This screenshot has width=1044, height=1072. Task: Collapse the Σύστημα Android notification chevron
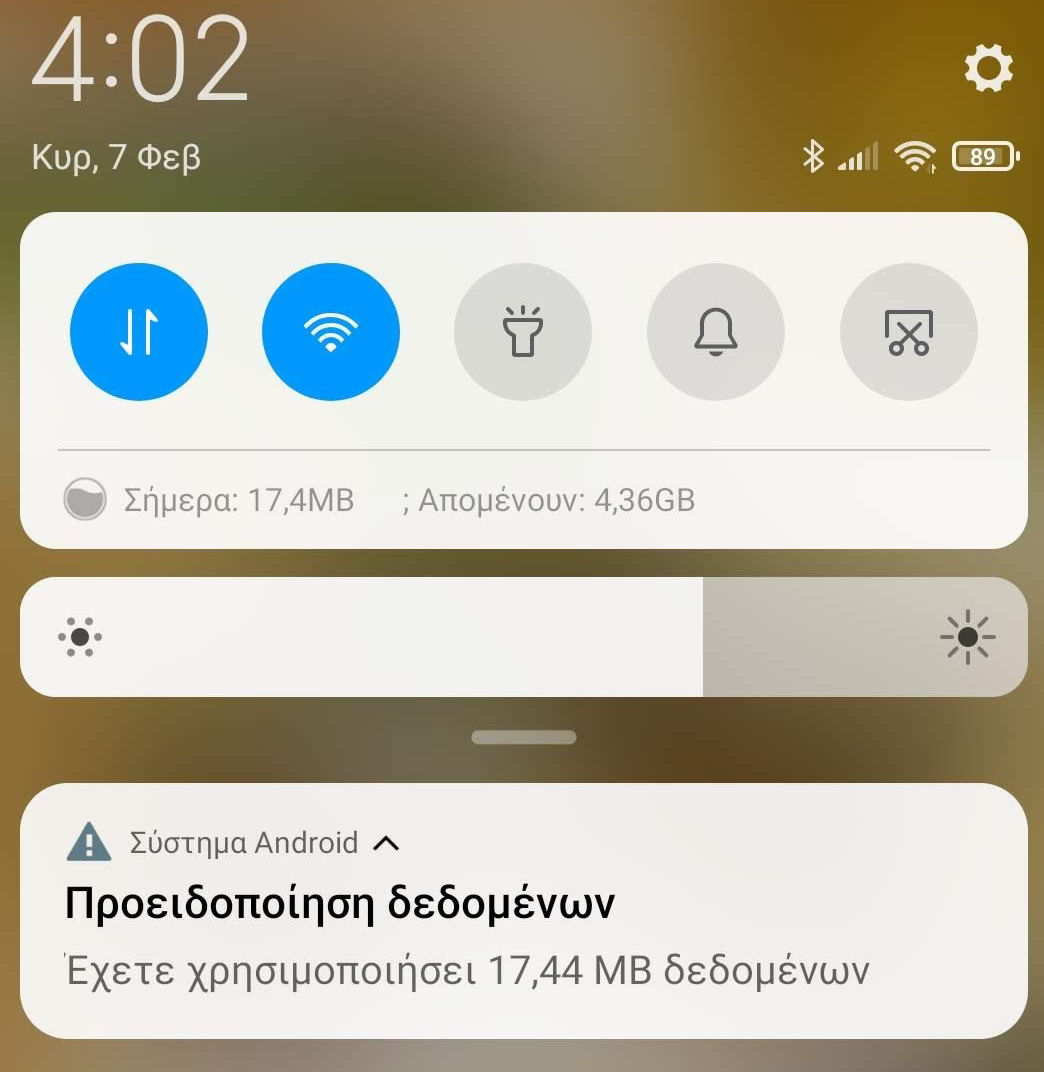pyautogui.click(x=386, y=843)
